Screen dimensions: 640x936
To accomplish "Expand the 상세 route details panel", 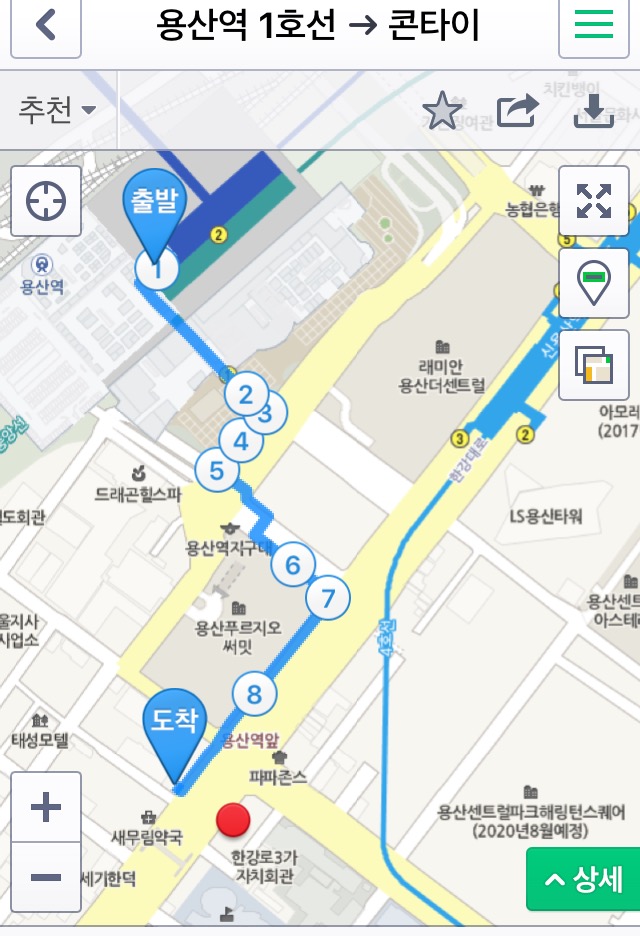I will click(x=582, y=879).
